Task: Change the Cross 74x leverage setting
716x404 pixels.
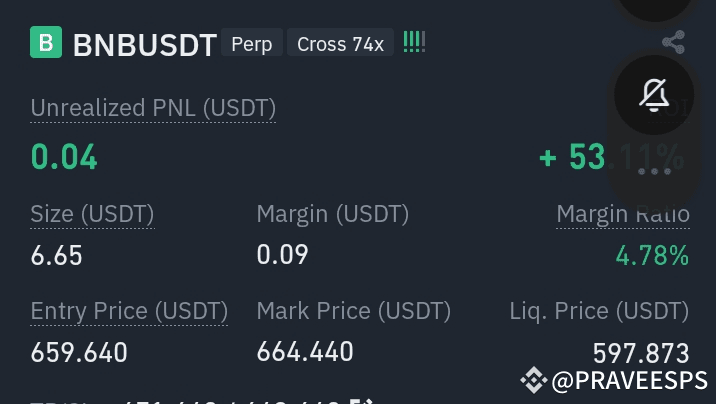Action: pyautogui.click(x=340, y=44)
